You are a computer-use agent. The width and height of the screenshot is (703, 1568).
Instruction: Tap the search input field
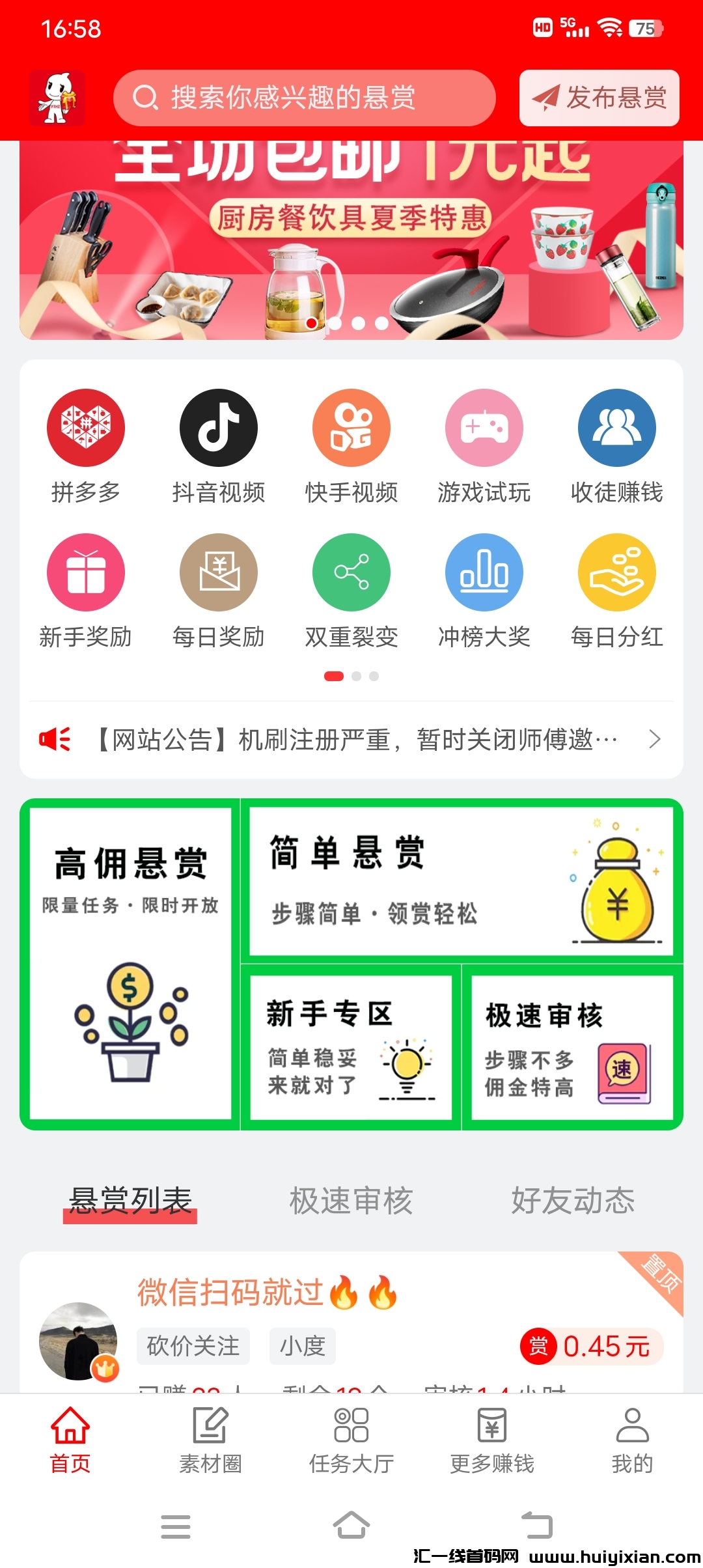click(x=306, y=98)
